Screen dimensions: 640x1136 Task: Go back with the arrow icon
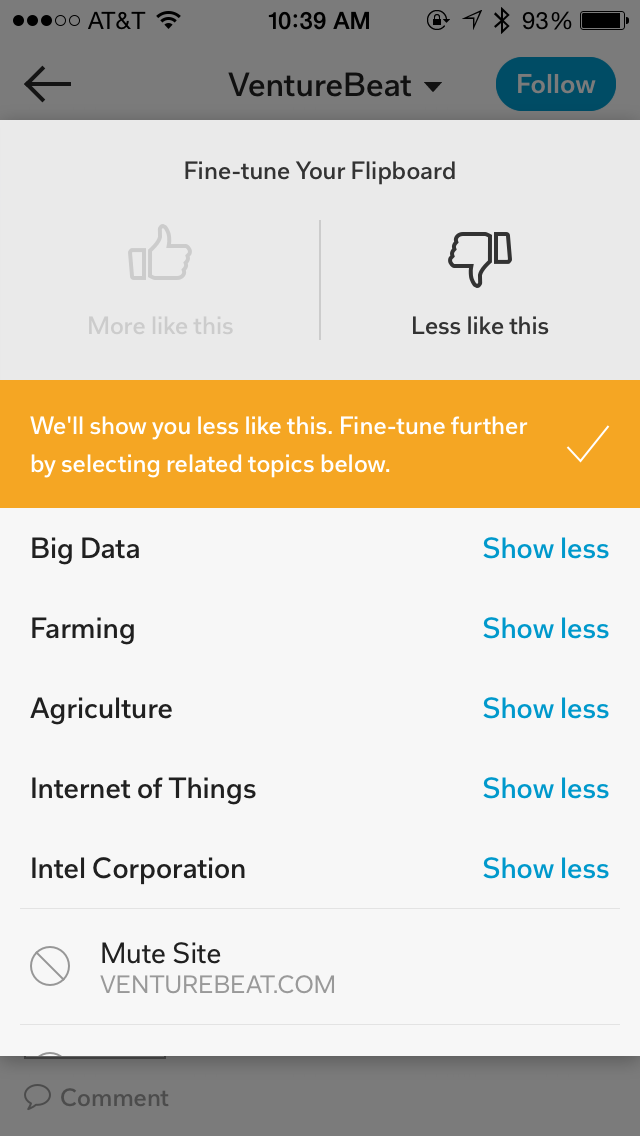(x=48, y=84)
